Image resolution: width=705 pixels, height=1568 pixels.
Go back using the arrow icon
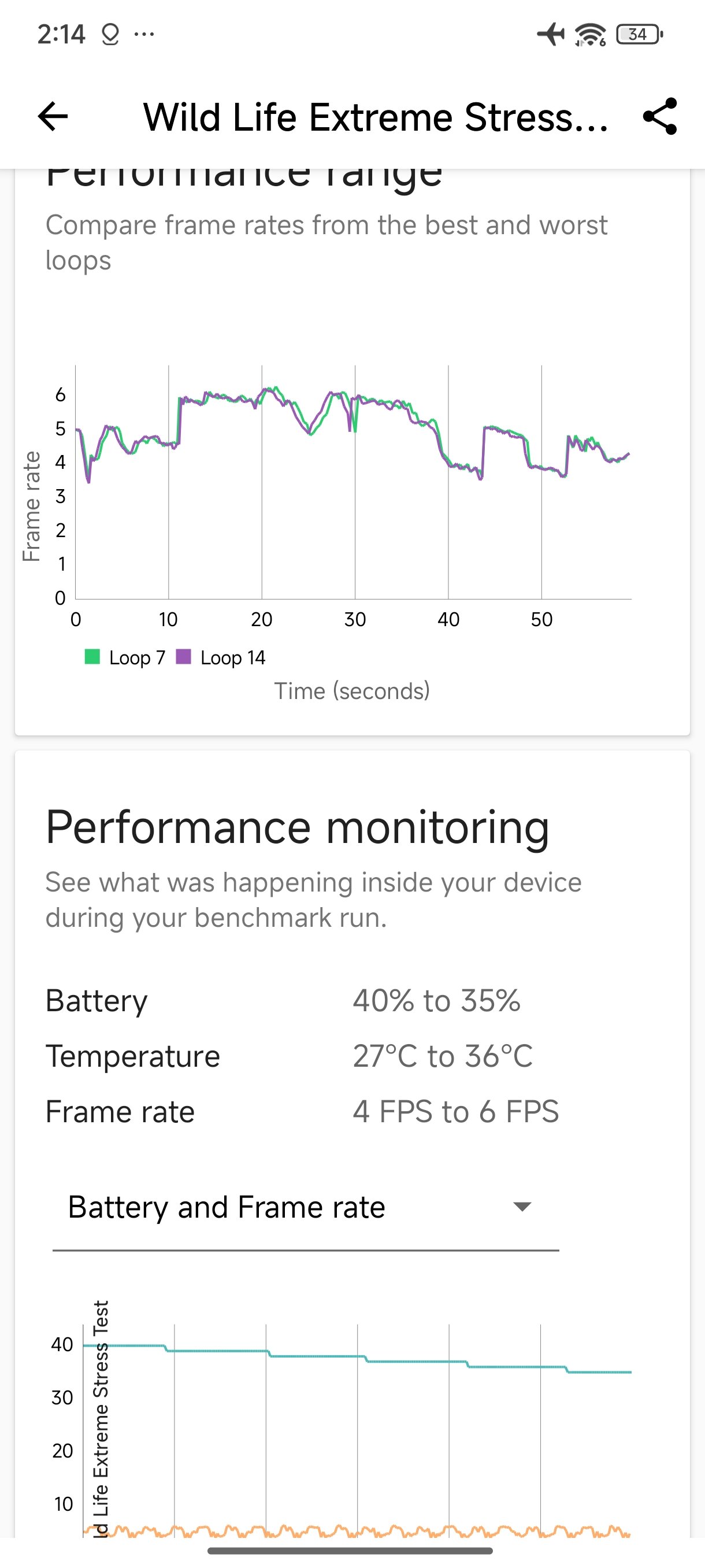point(53,116)
